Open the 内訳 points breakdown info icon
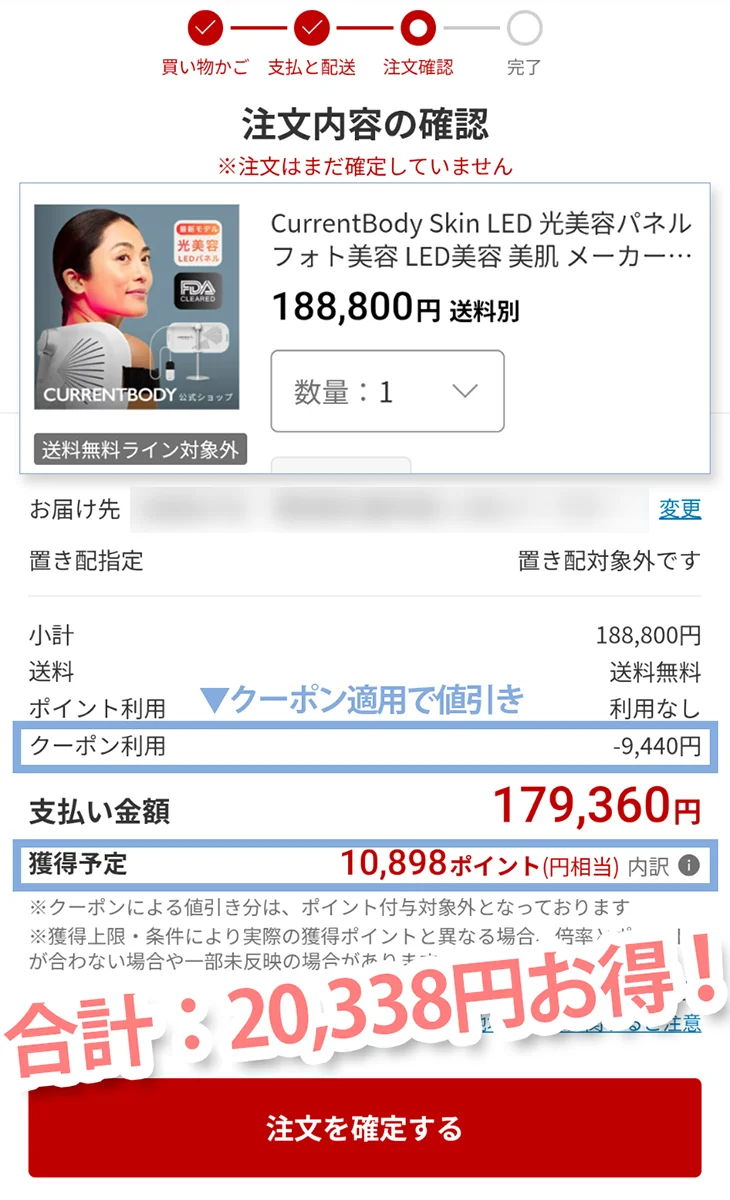This screenshot has height=1200, width=730. tap(687, 865)
